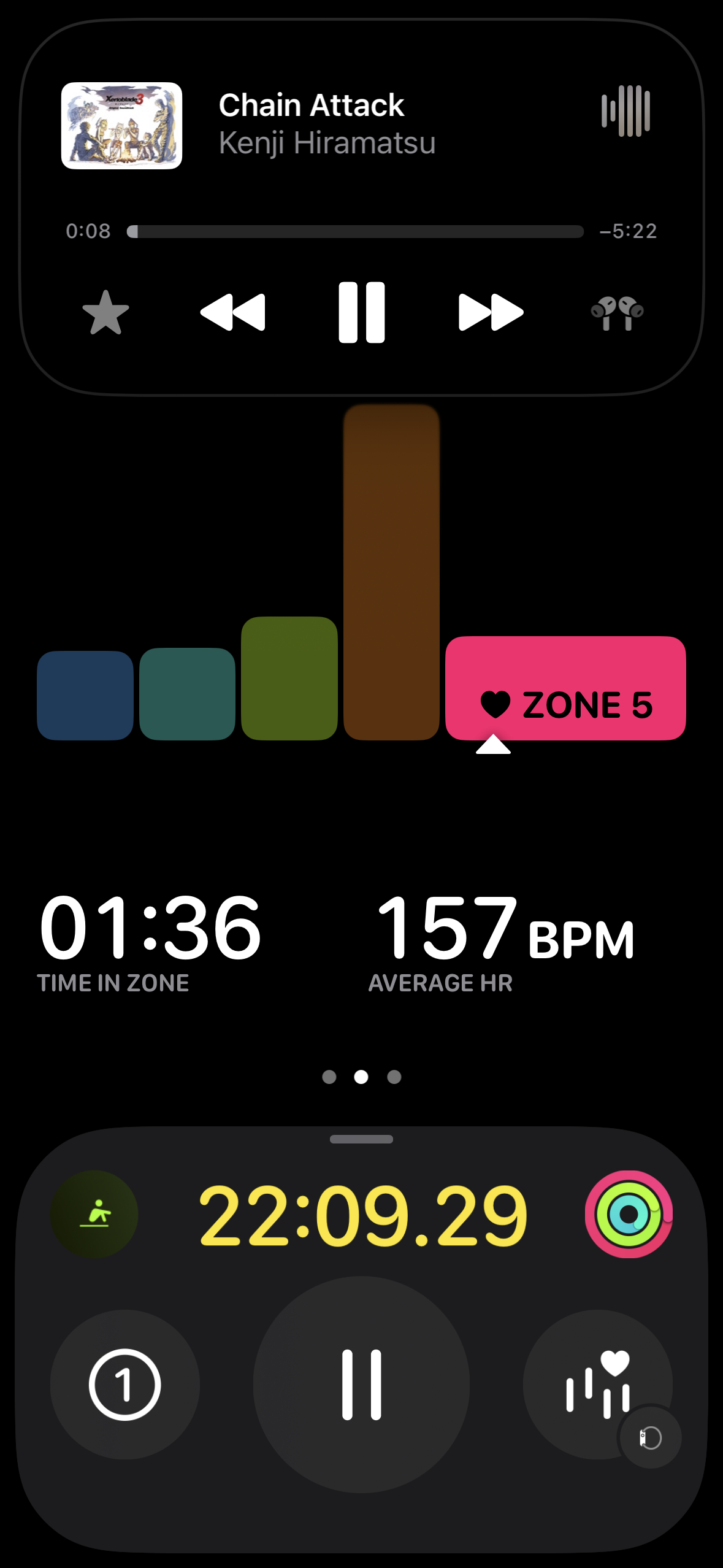Pause the Chain Attack music playback

click(x=362, y=313)
